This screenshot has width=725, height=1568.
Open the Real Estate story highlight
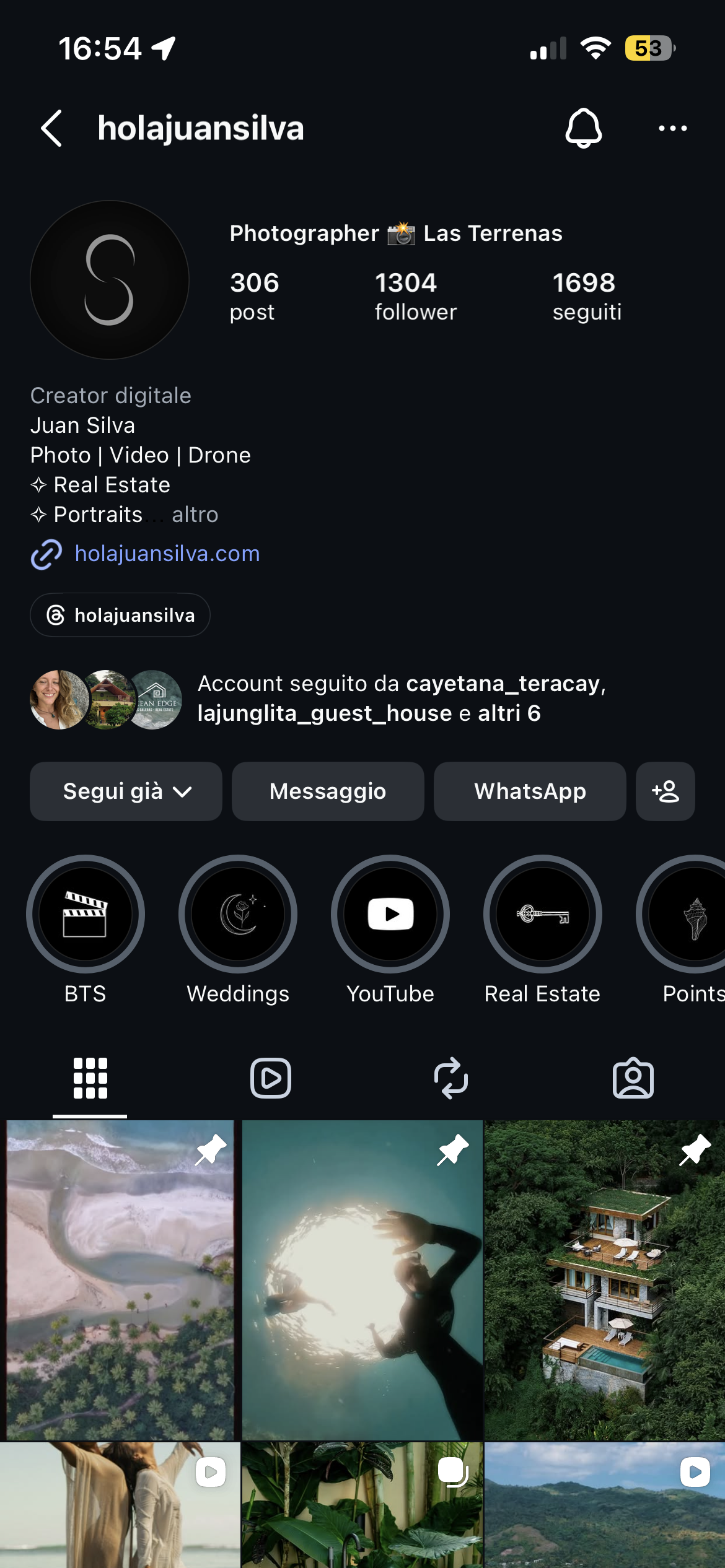coord(542,914)
